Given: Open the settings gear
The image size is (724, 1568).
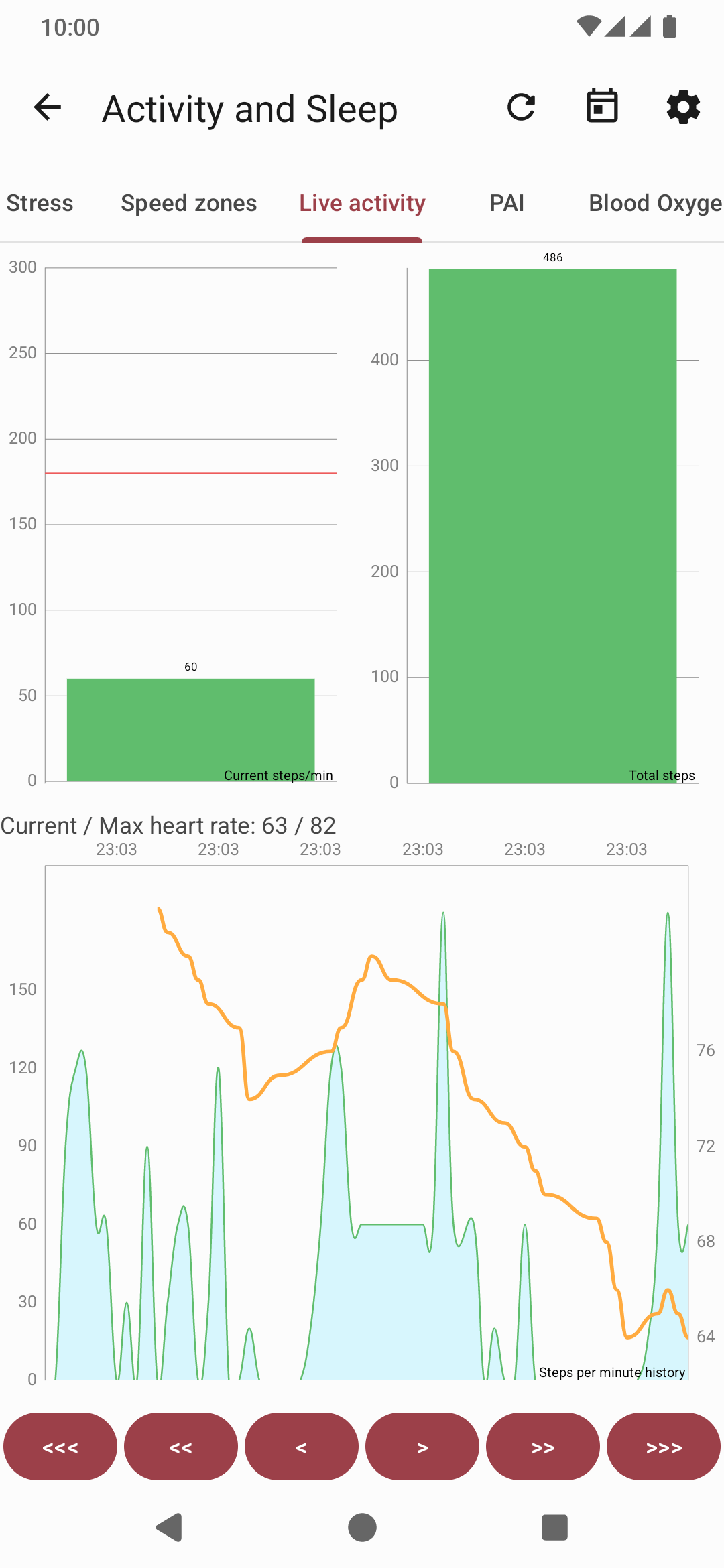Looking at the screenshot, I should click(x=683, y=107).
